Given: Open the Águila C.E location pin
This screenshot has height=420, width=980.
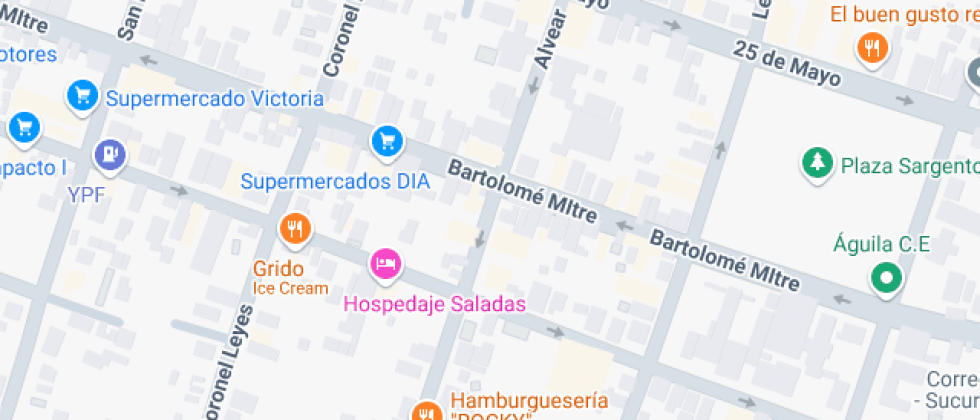Looking at the screenshot, I should pos(885,278).
